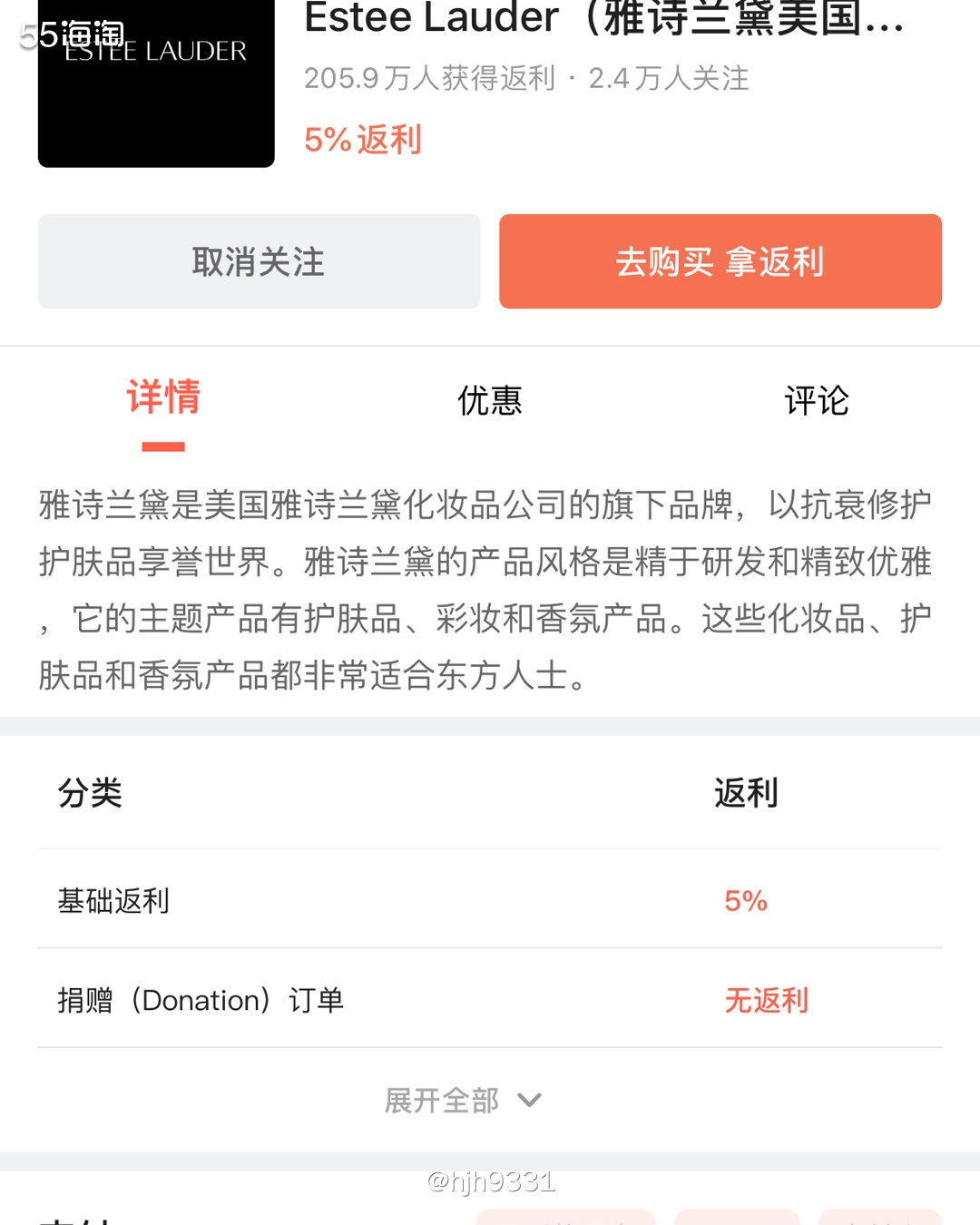Click the 55海淘 watermark logo

pyautogui.click(x=68, y=31)
